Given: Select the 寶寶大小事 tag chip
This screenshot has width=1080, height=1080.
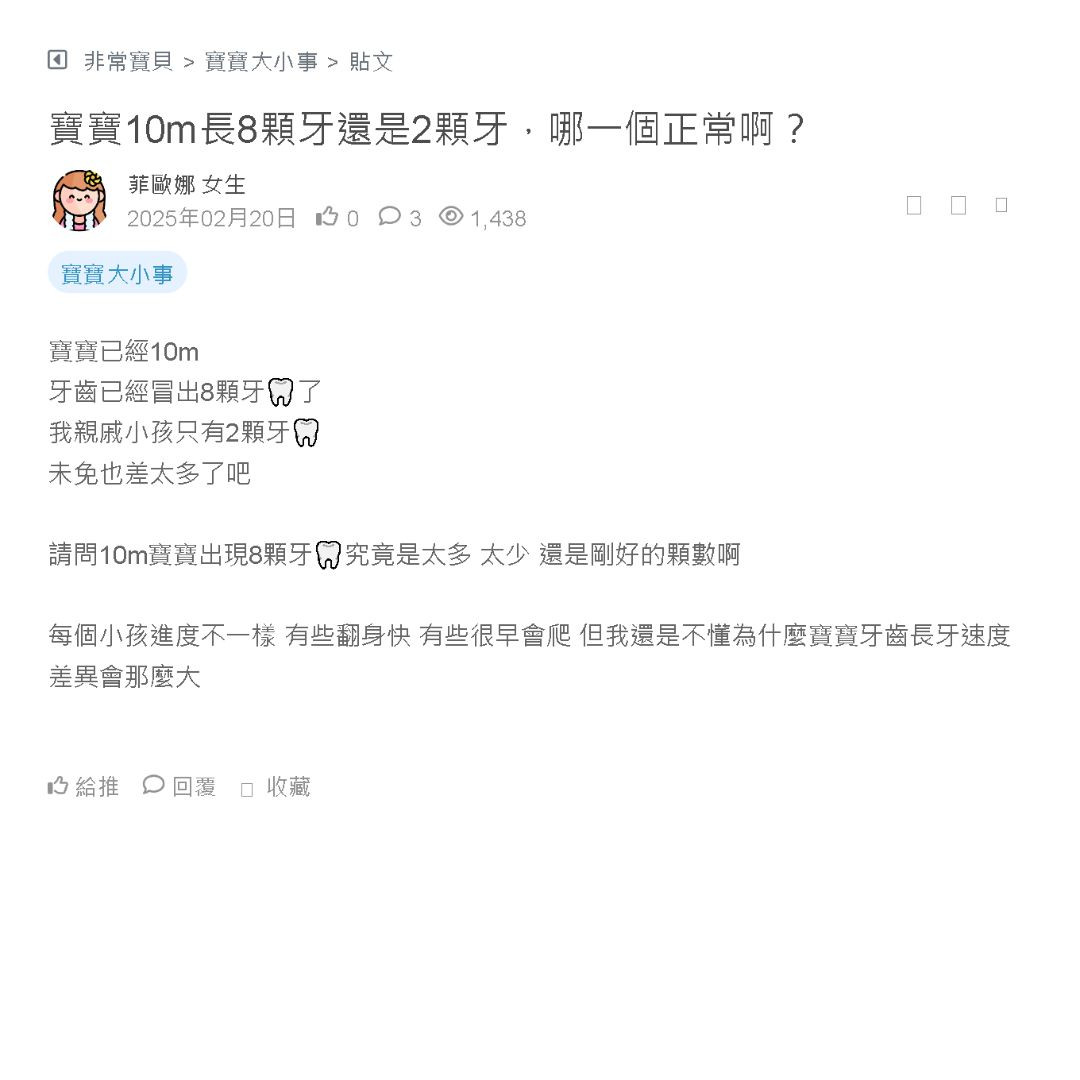Looking at the screenshot, I should [117, 273].
